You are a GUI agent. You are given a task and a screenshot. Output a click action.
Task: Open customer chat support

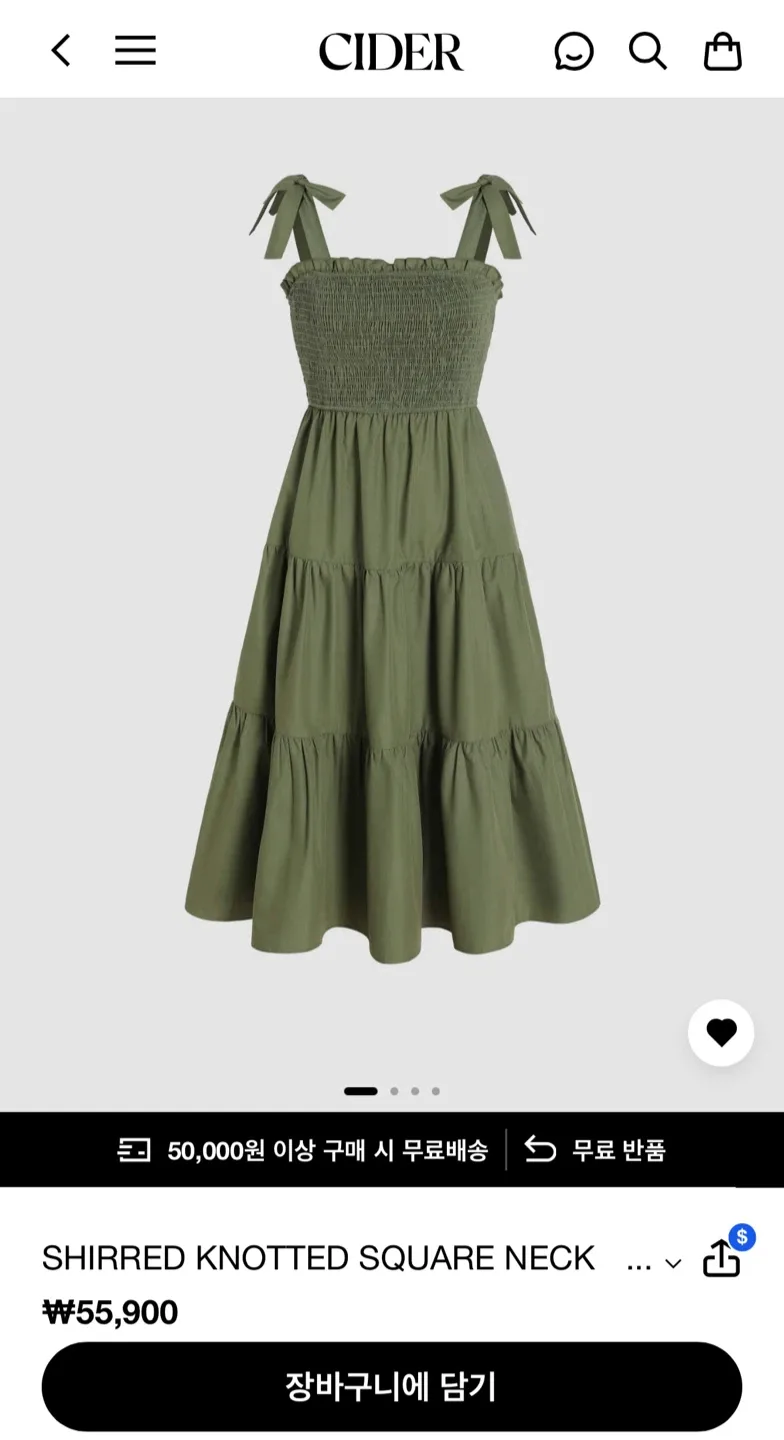click(x=574, y=52)
